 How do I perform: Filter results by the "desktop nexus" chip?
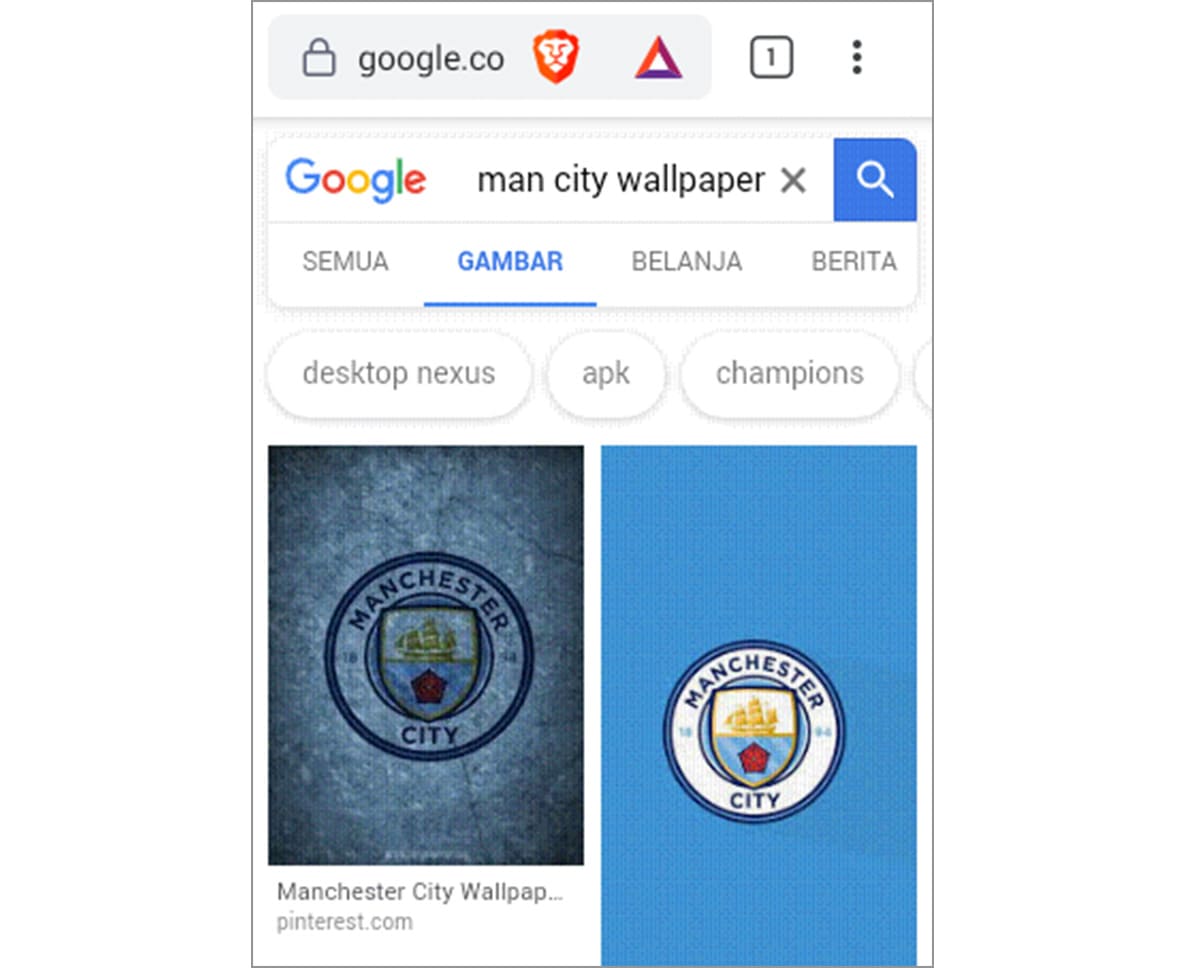pyautogui.click(x=398, y=374)
